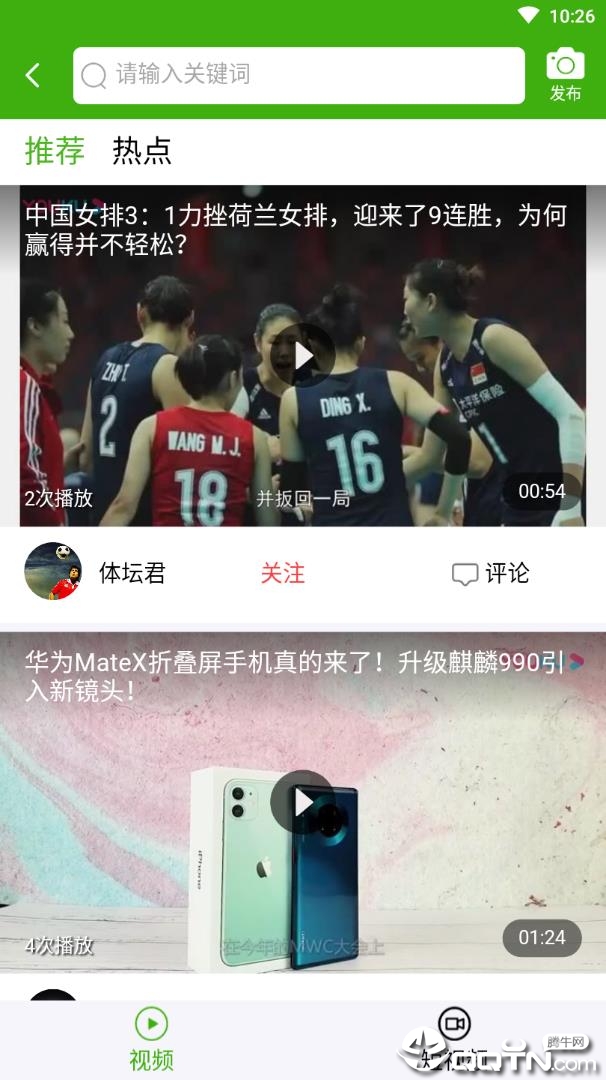Open 体坛君's profile avatar
The width and height of the screenshot is (606, 1080).
click(x=53, y=572)
